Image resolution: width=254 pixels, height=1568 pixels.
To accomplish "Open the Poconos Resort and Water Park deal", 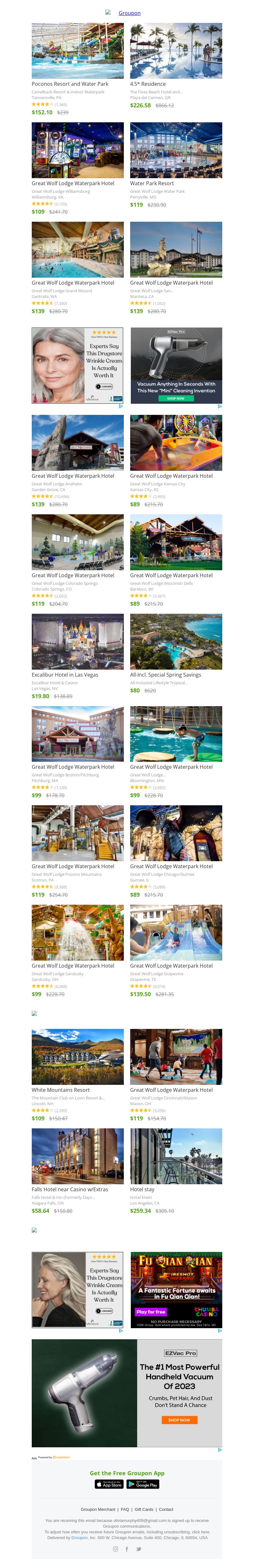I will 77,51.
